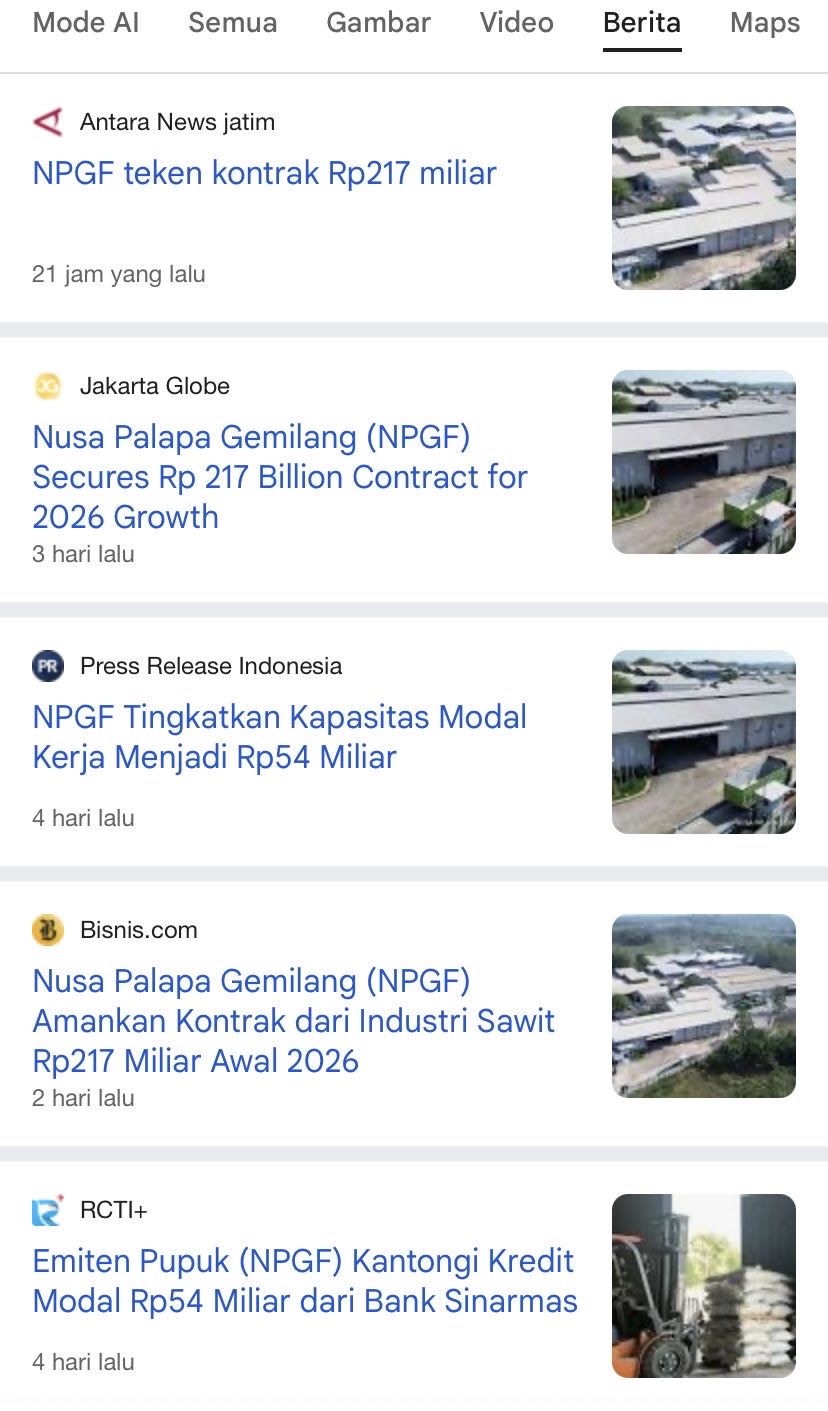The image size is (828, 1411).
Task: Go to the Maps tab
Action: point(764,23)
